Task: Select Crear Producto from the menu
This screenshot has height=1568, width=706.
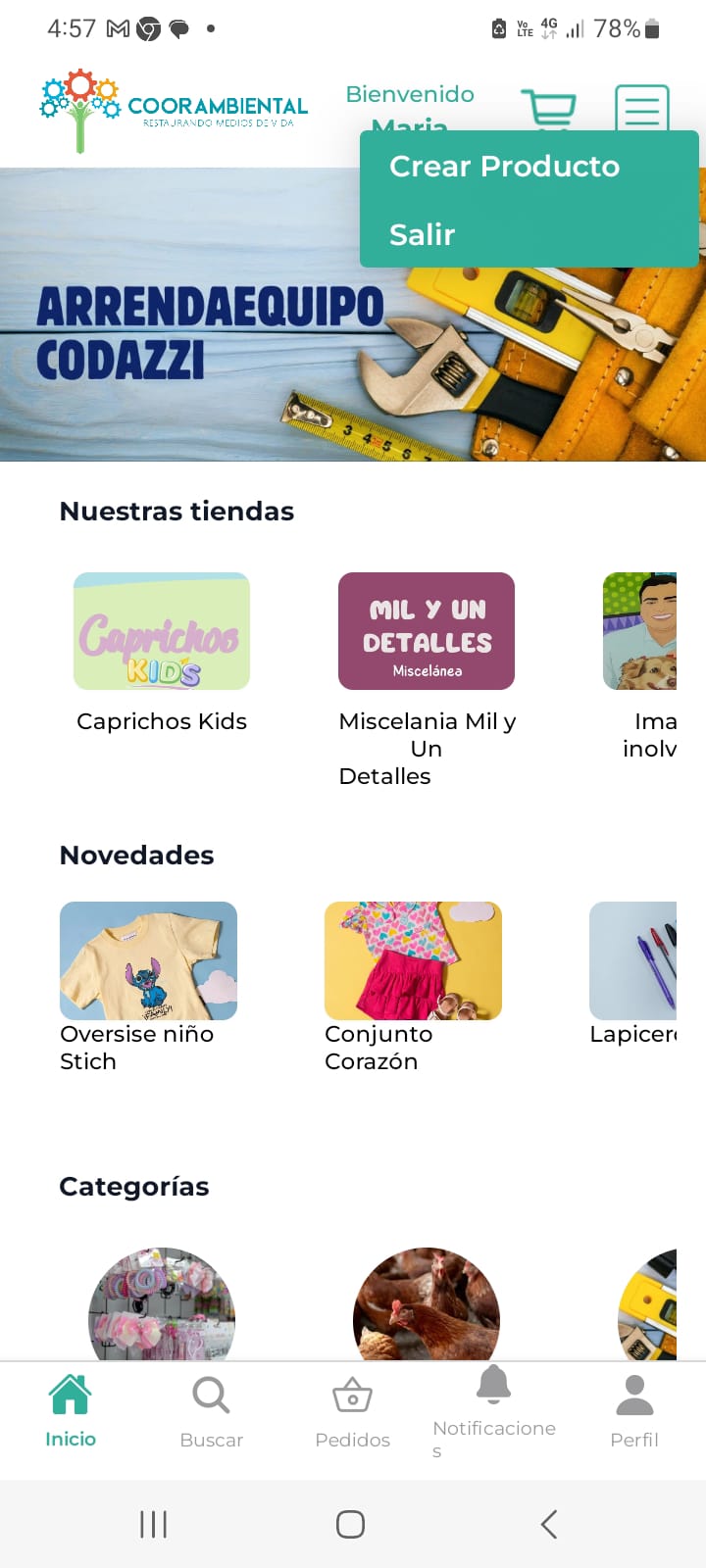Action: click(x=504, y=167)
